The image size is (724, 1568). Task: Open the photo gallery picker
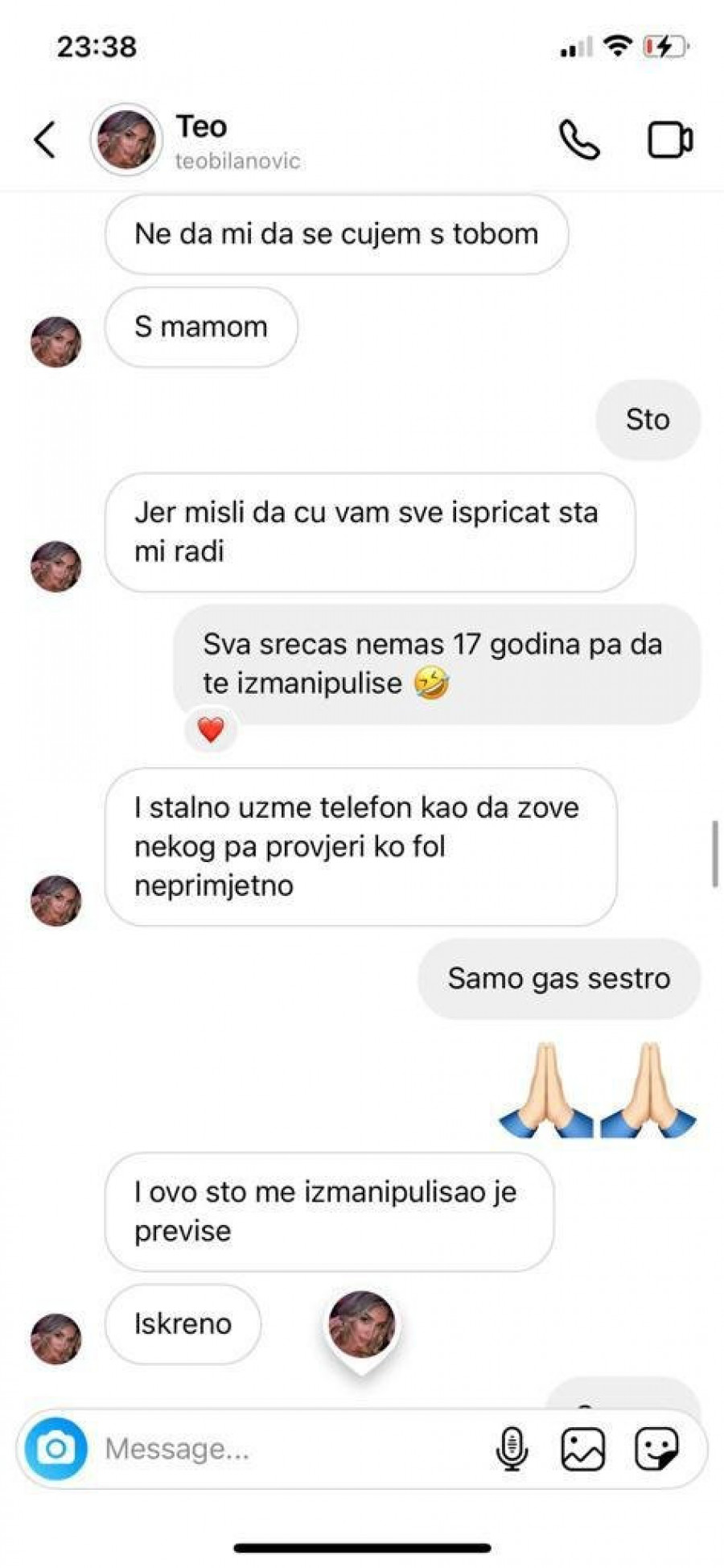(583, 1449)
